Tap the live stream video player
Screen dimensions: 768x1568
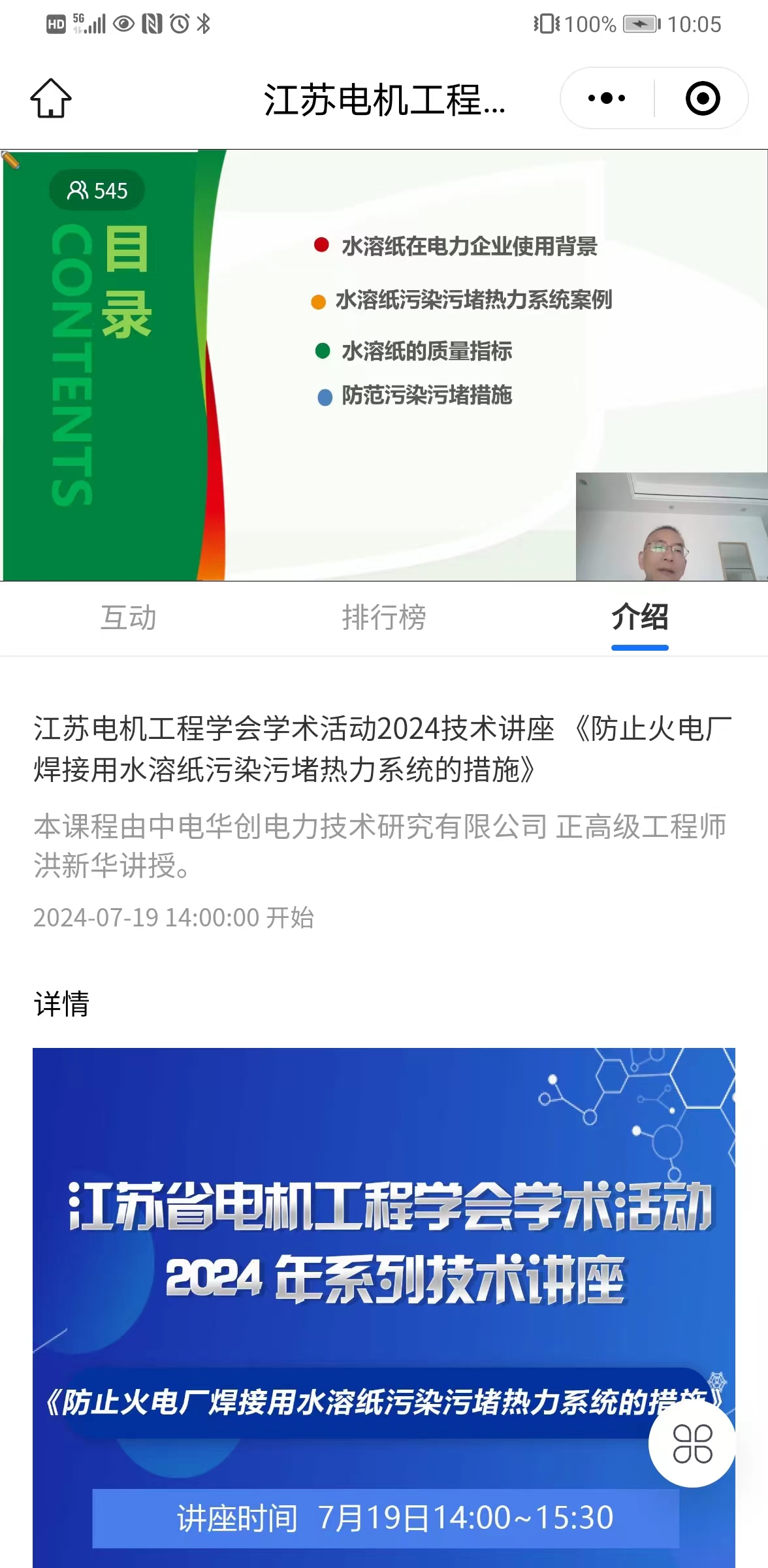[384, 365]
